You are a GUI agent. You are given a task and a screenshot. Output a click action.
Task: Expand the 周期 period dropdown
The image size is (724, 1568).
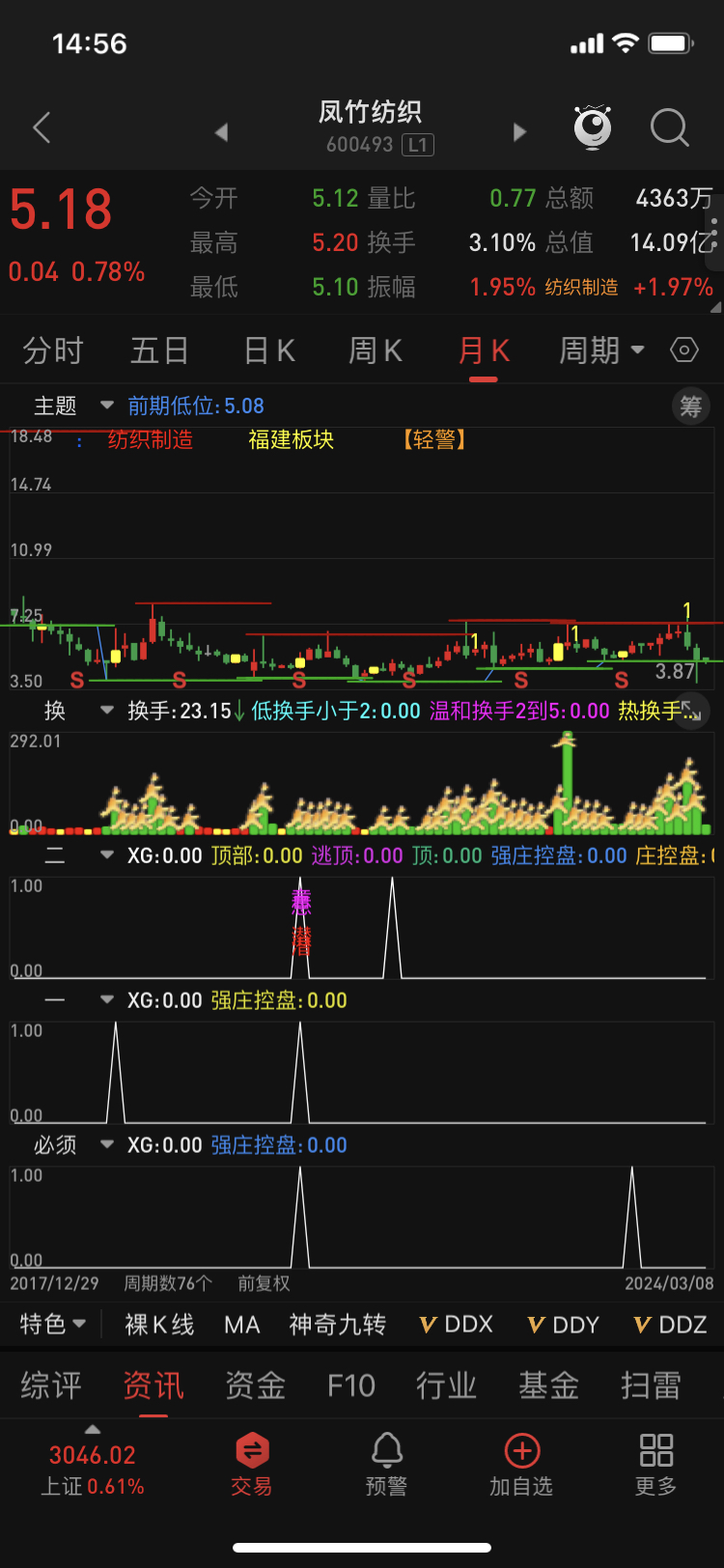pos(601,350)
